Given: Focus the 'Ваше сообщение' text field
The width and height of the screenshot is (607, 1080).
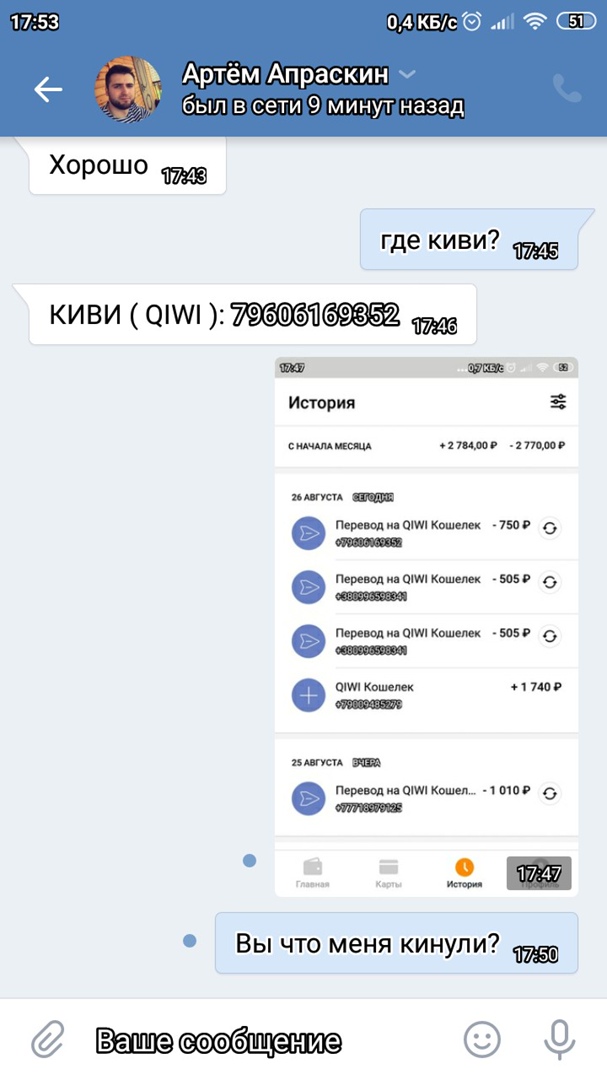Looking at the screenshot, I should 260,1041.
